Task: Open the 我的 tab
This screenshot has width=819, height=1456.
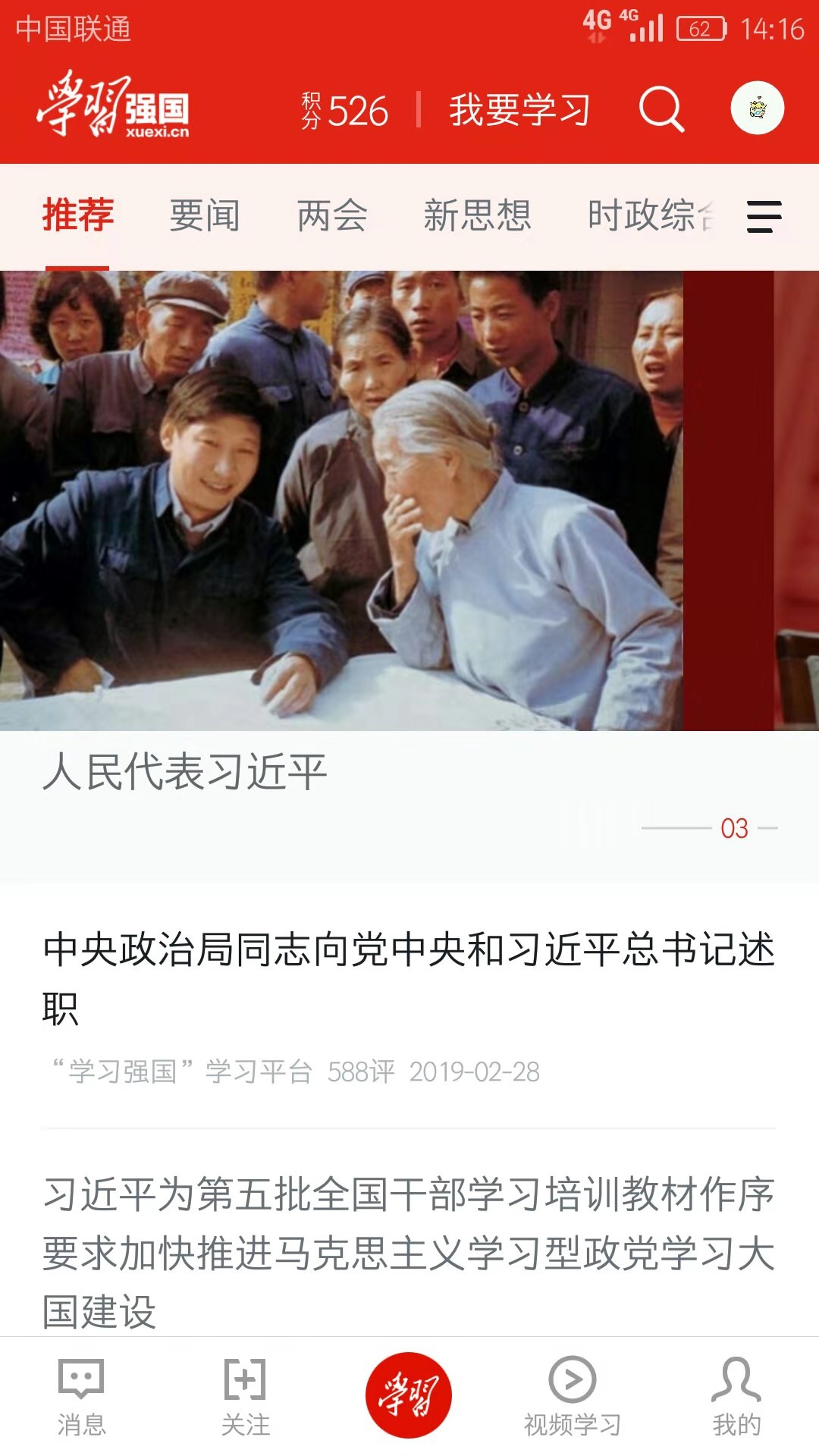Action: coord(736,1397)
